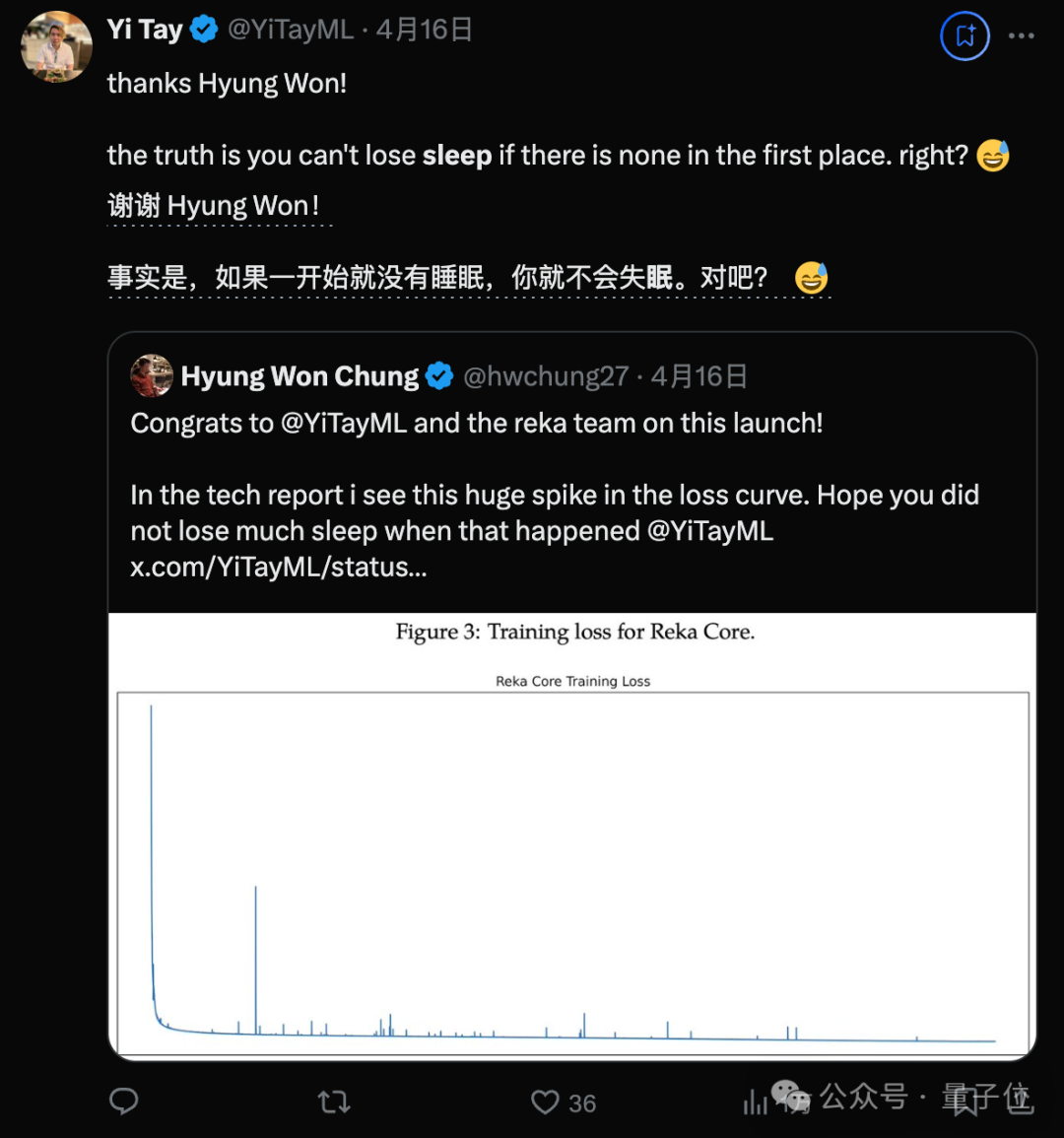The width and height of the screenshot is (1064, 1138).
Task: Click the @YiTayML handle beside Yi Tay's name
Action: tap(289, 29)
